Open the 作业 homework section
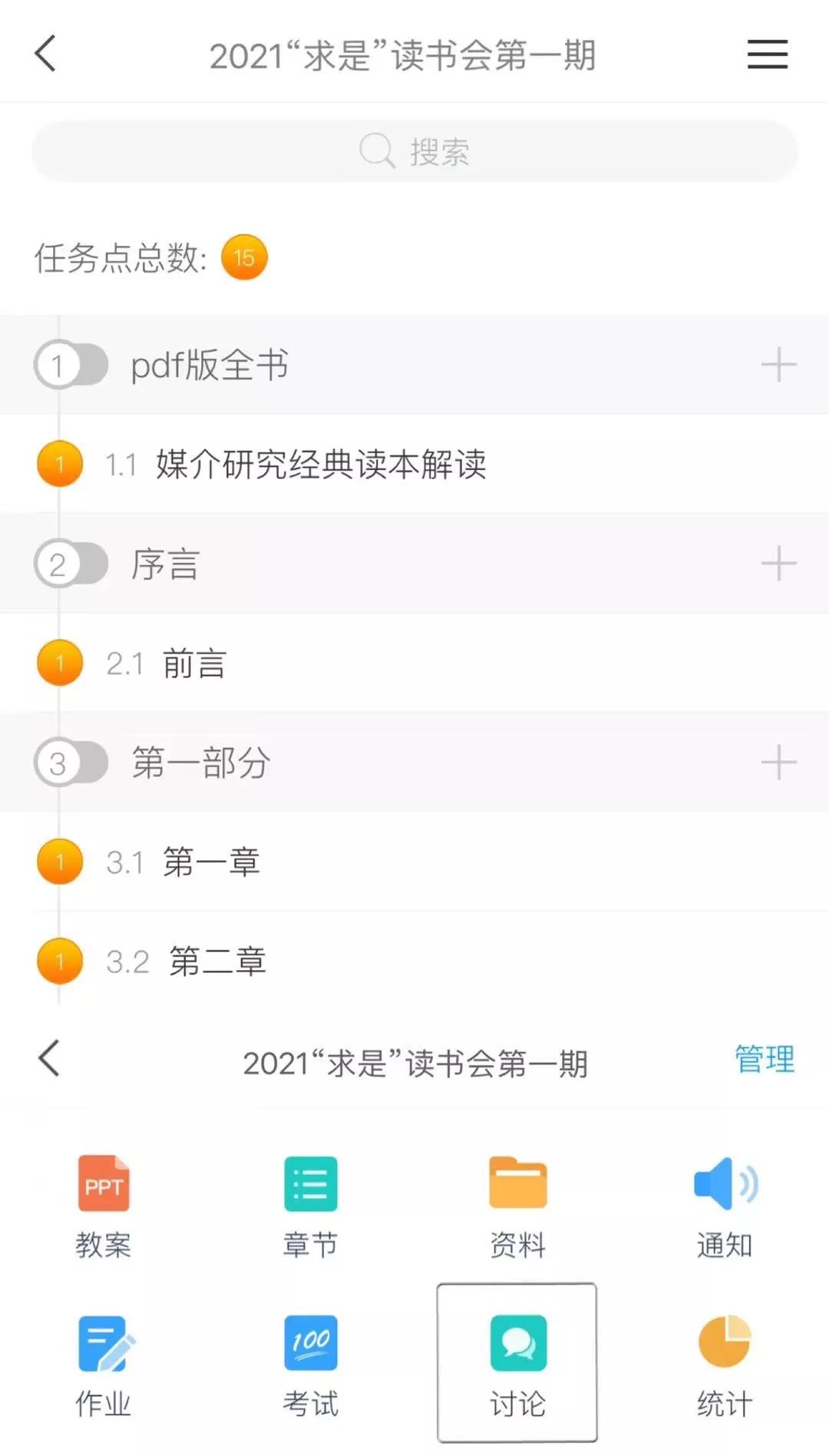829x1456 pixels. [104, 1365]
